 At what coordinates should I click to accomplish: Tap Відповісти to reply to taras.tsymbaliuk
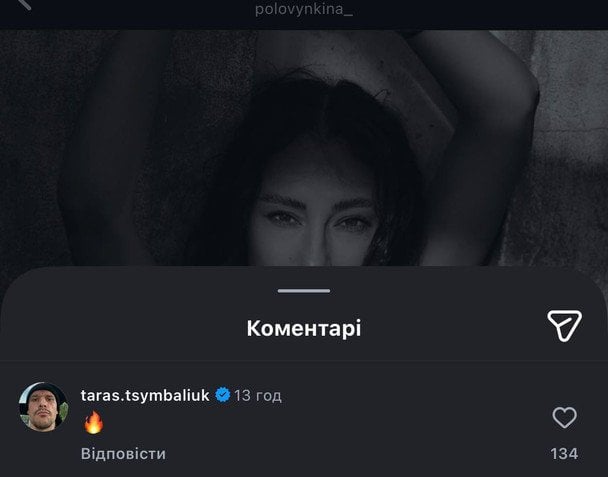123,454
